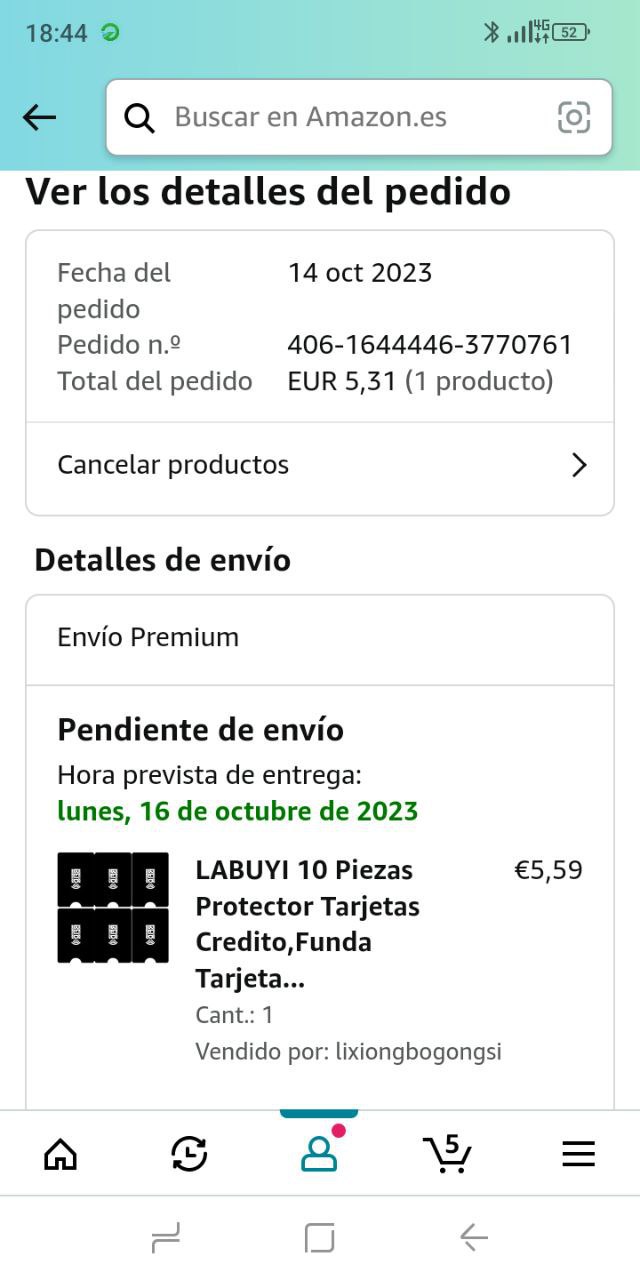Screen dimensions: 640x1280
Task: Go back using the top-left arrow
Action: point(40,117)
